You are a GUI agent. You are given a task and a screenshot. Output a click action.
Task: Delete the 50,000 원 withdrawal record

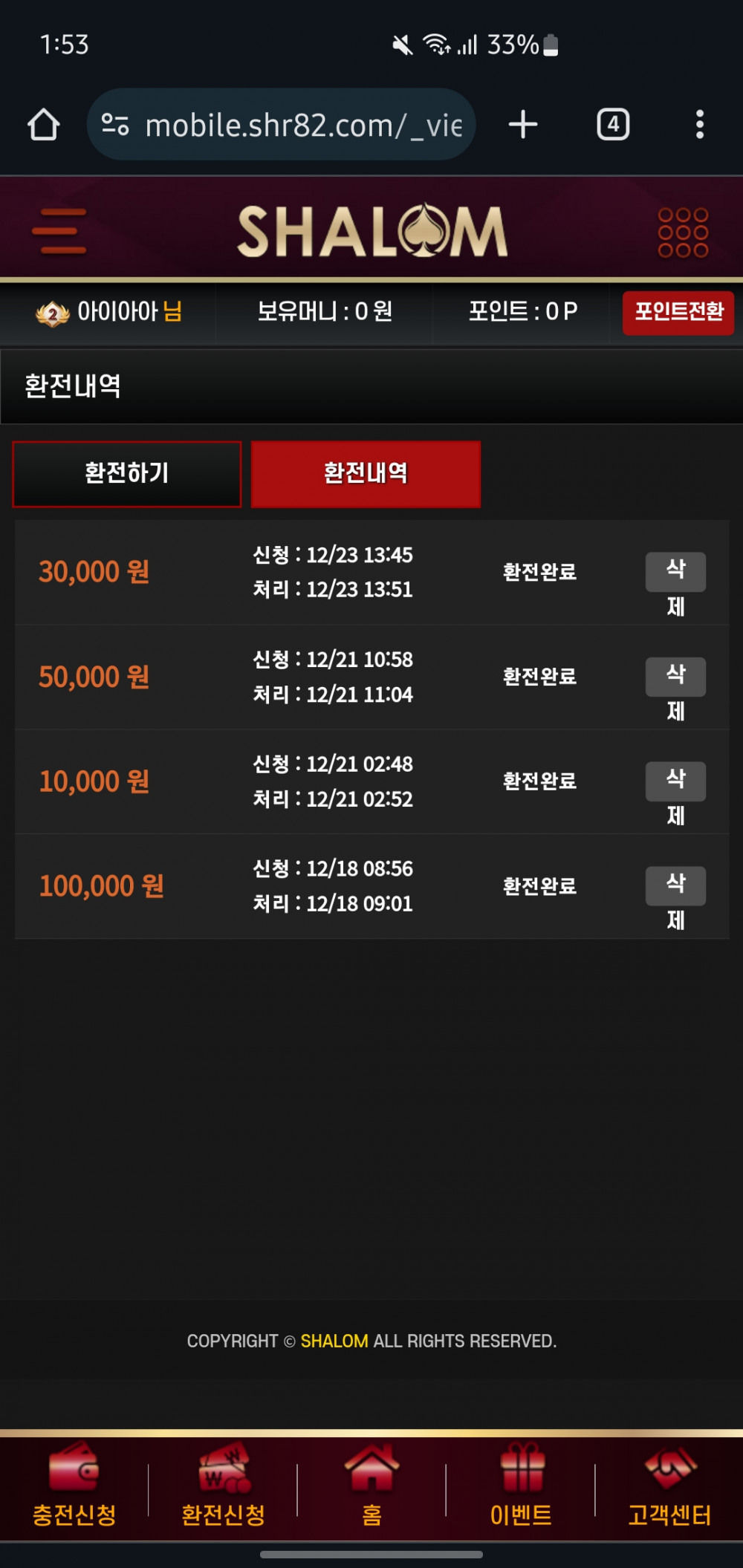coord(675,677)
